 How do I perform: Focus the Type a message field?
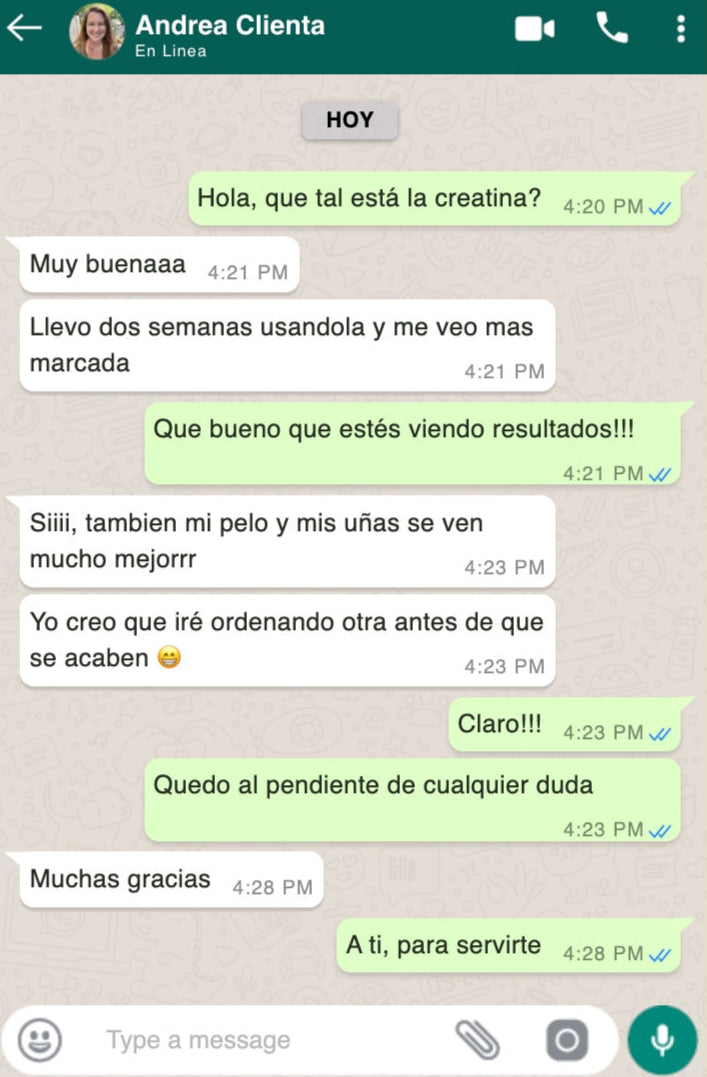tap(260, 1040)
